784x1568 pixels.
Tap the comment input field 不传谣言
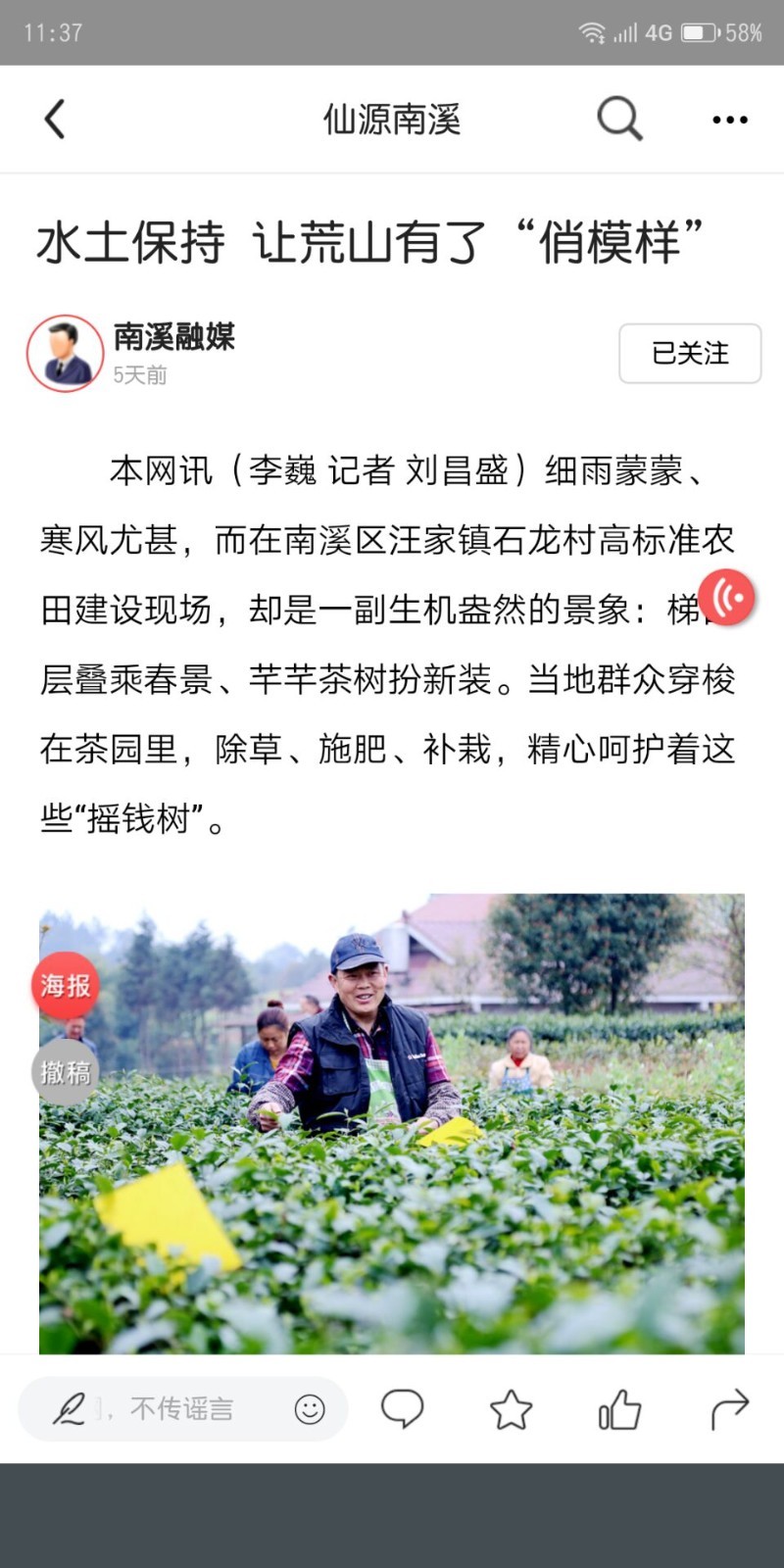176,1411
